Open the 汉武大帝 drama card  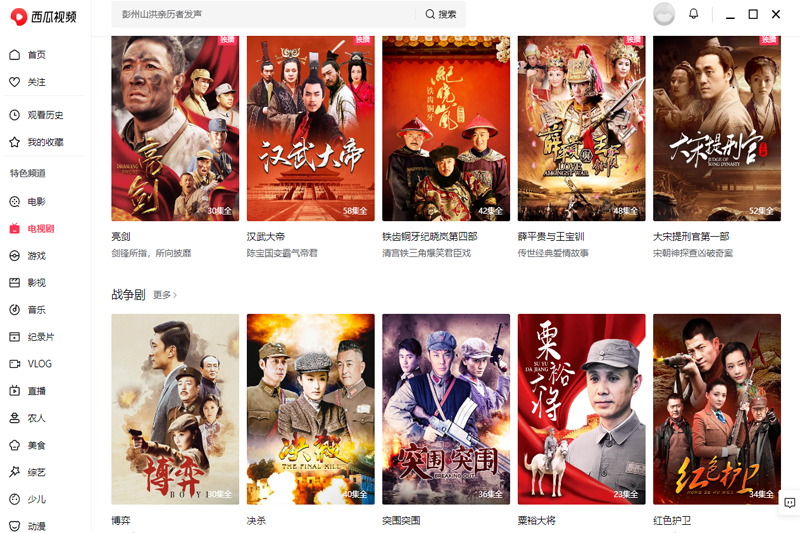pos(310,128)
